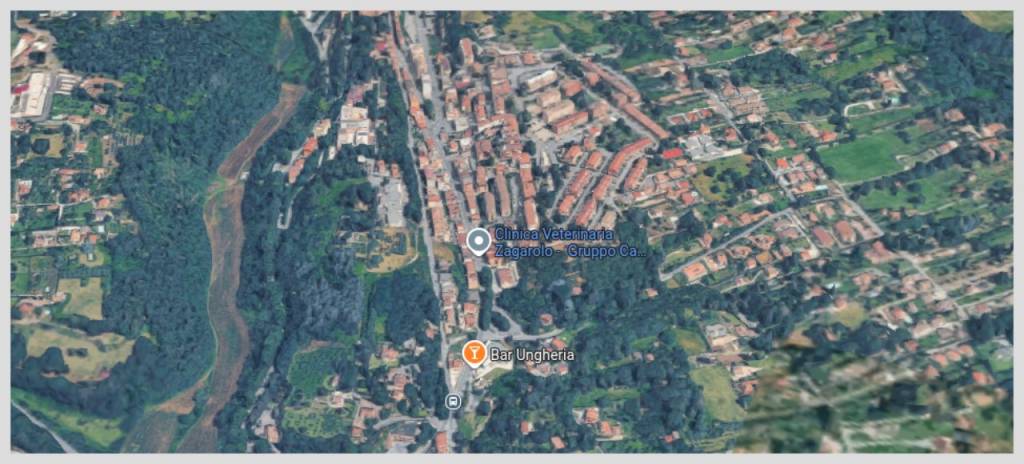Image resolution: width=1024 pixels, height=464 pixels.
Task: Open the Clinica Veterinaria Zagarolo map marker
Action: click(x=478, y=240)
